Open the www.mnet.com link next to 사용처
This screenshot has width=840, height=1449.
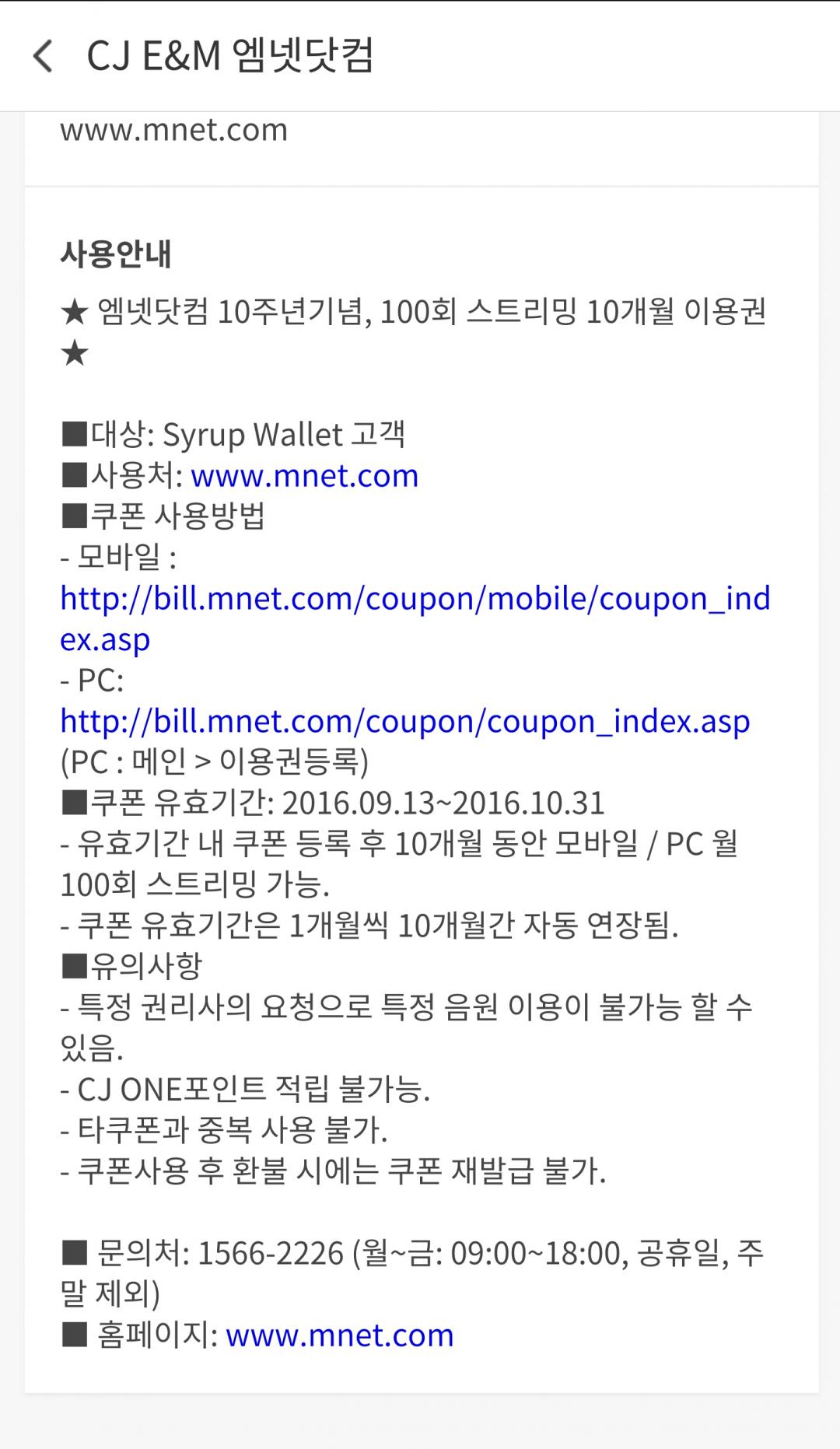point(304,475)
